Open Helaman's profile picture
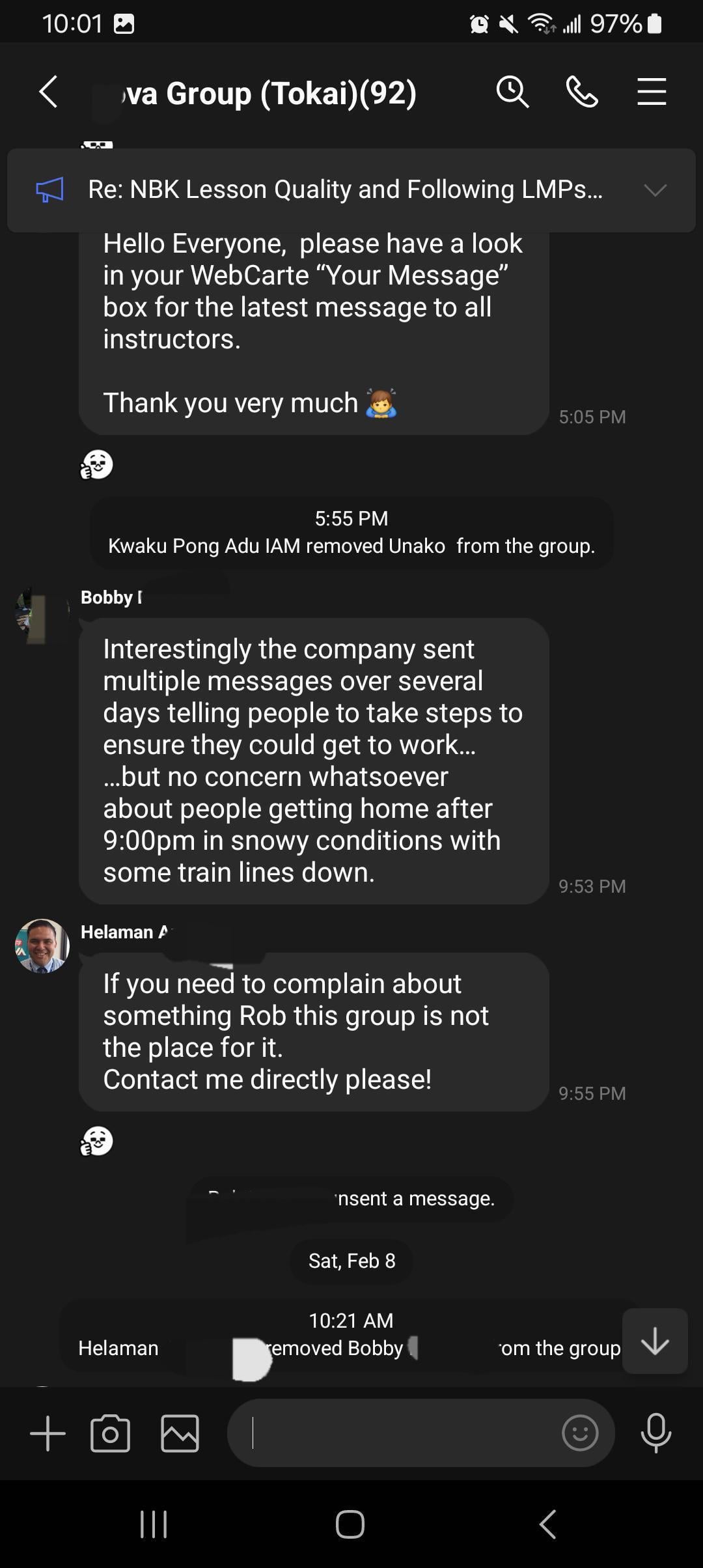Viewport: 703px width, 1568px height. (42, 945)
